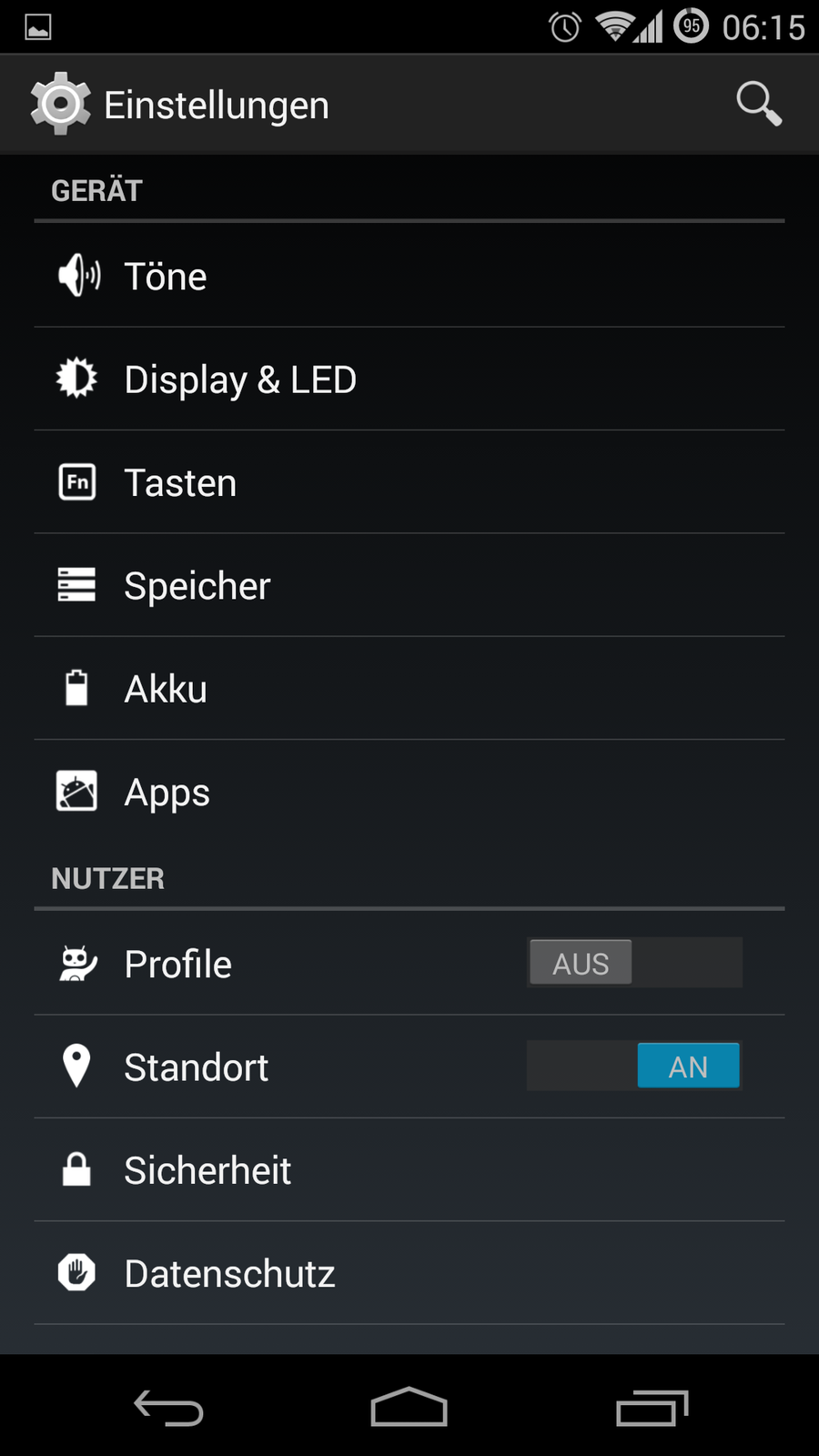Viewport: 819px width, 1456px height.
Task: Show recent apps
Action: click(652, 1408)
